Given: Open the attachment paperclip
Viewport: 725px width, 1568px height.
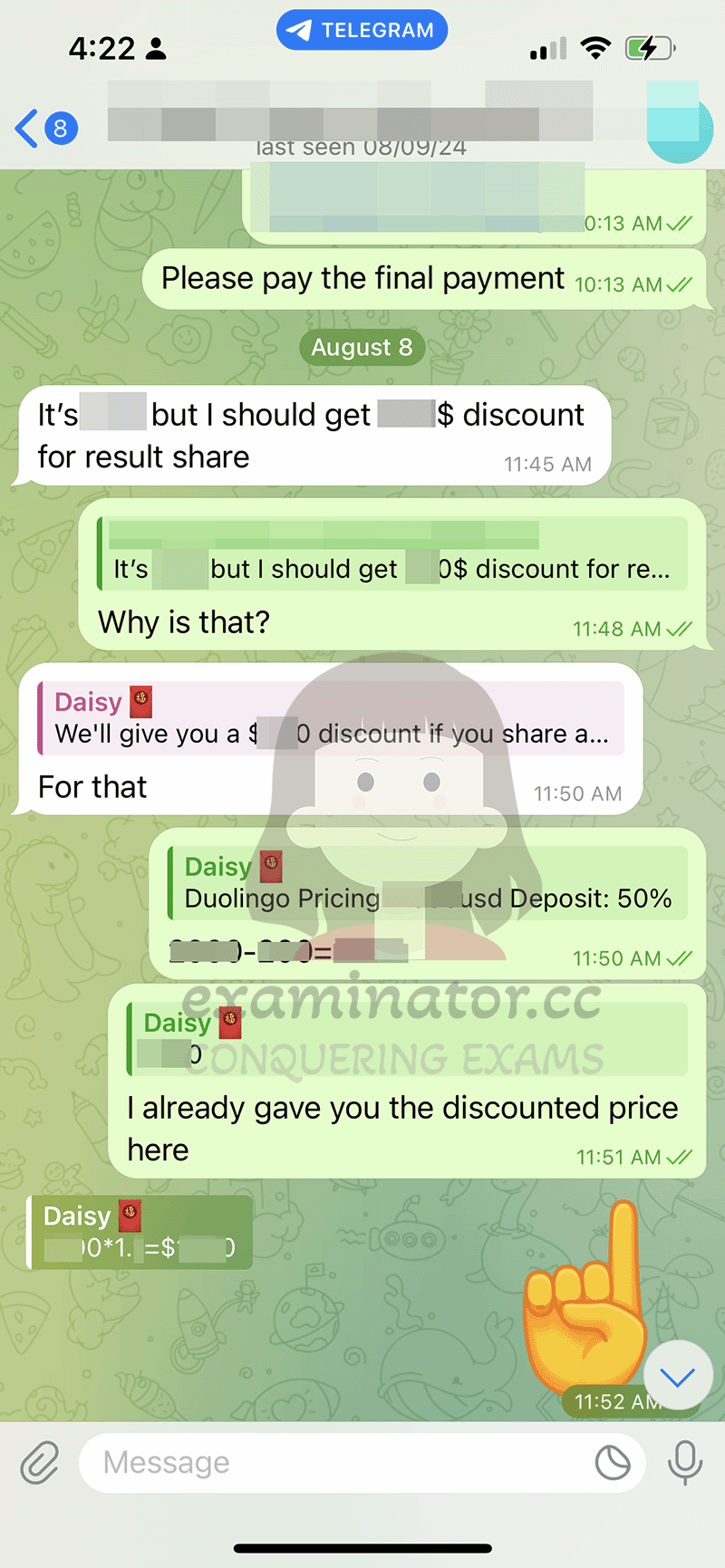Looking at the screenshot, I should click(x=40, y=1461).
